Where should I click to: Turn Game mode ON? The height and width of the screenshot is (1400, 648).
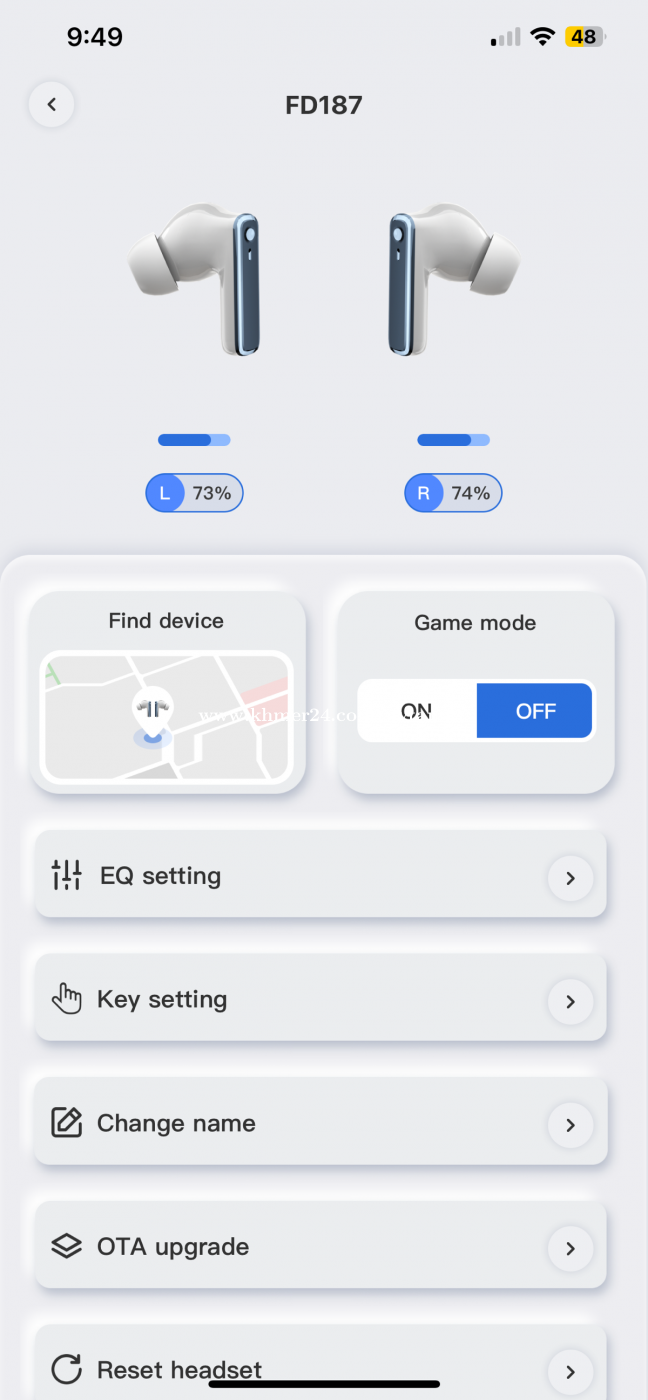tap(417, 711)
